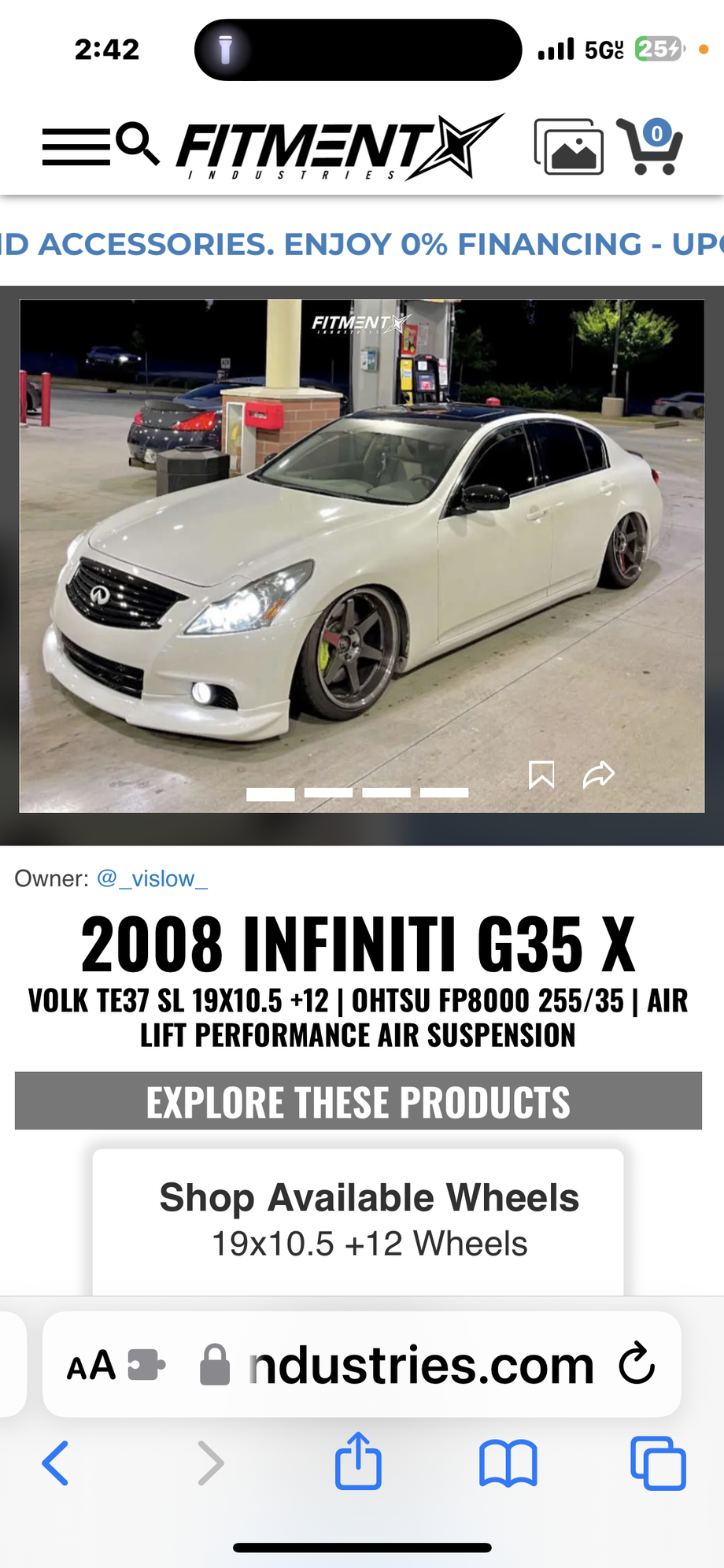Go back to previous page

click(55, 1463)
